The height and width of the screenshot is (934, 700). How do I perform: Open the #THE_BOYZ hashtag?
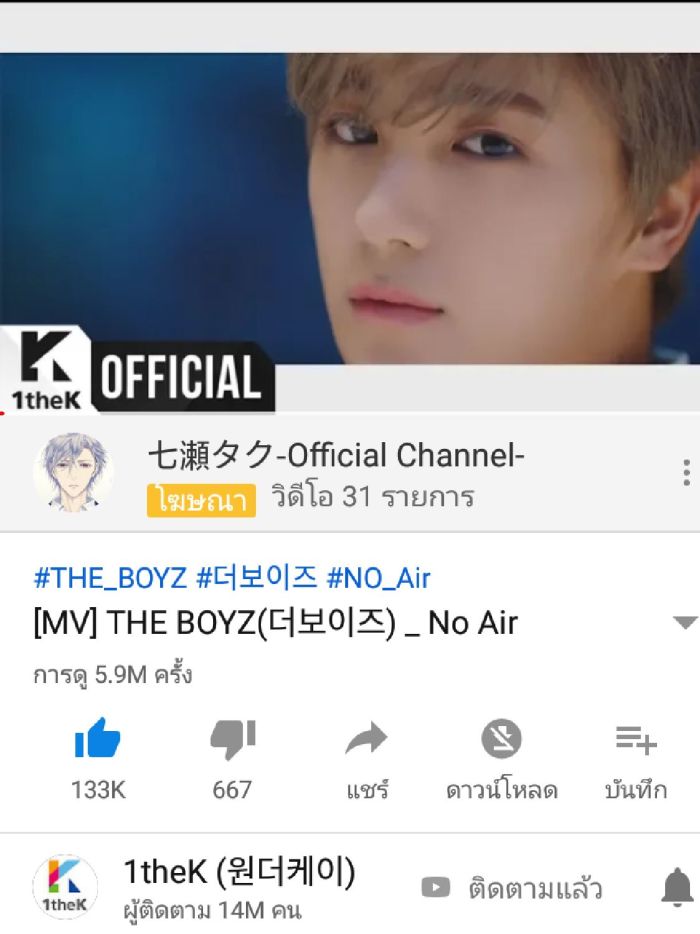110,577
